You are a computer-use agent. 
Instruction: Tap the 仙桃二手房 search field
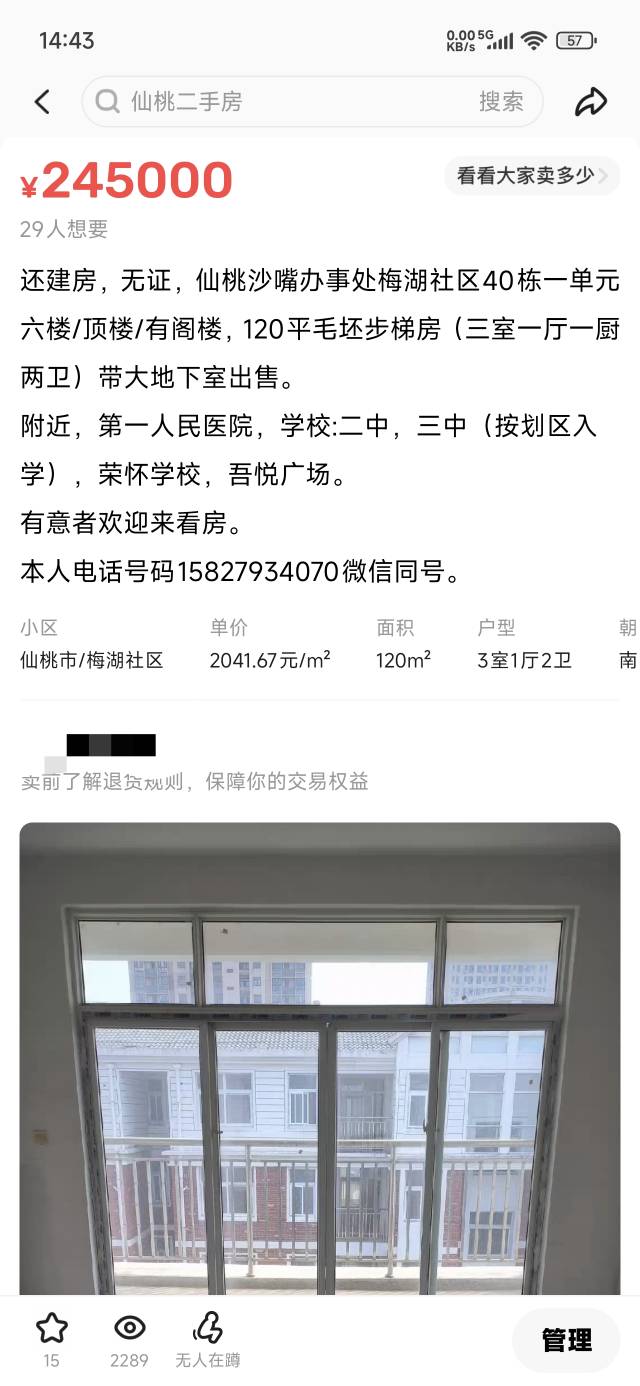pyautogui.click(x=290, y=101)
